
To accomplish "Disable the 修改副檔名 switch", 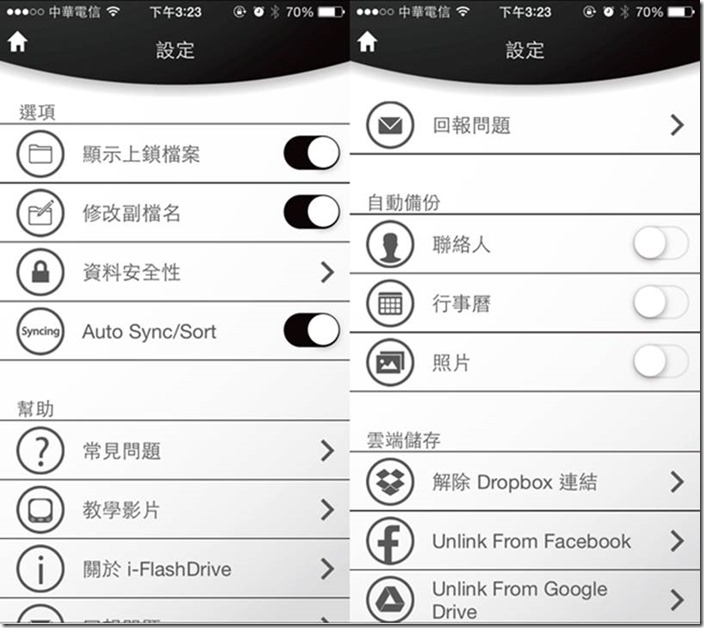I will click(x=311, y=212).
